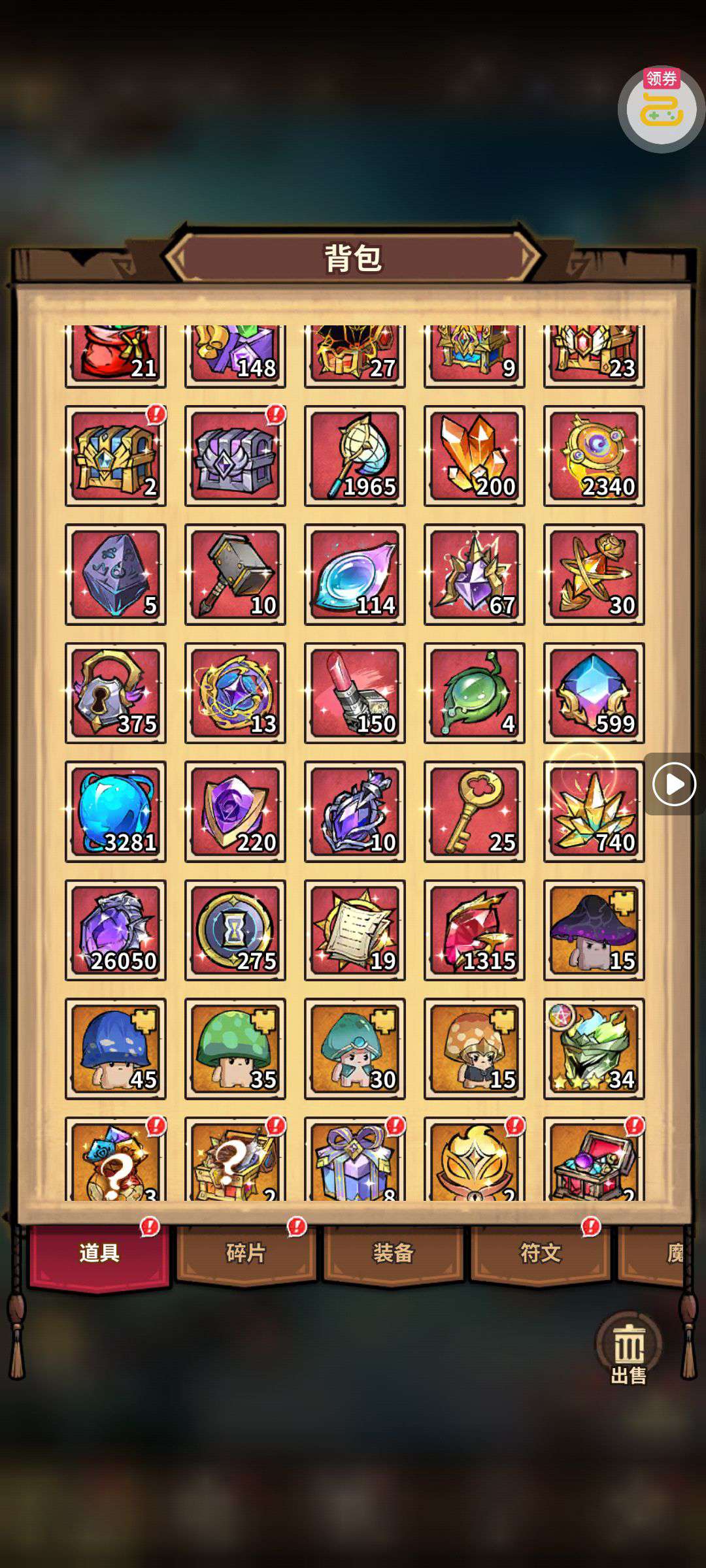706x1568 pixels.
Task: Open the 装备 tab
Action: (393, 1252)
